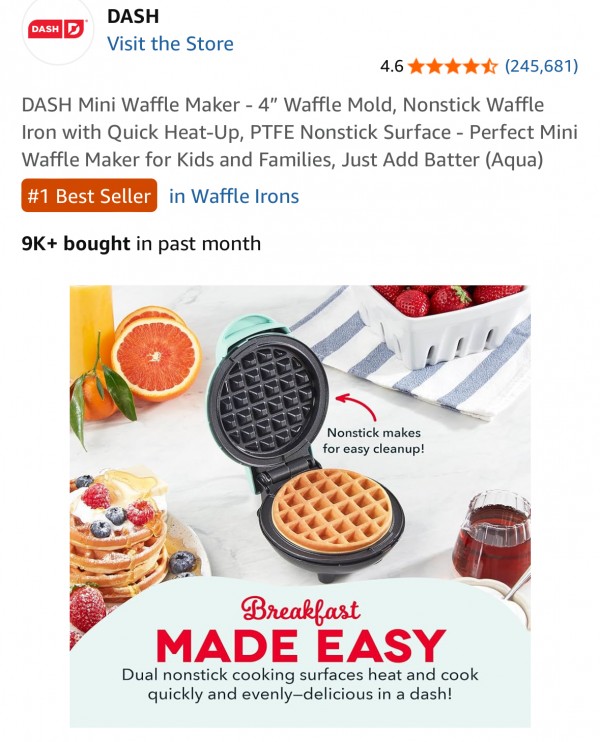Open the Visit the Store link
The width and height of the screenshot is (600, 742).
click(x=170, y=44)
